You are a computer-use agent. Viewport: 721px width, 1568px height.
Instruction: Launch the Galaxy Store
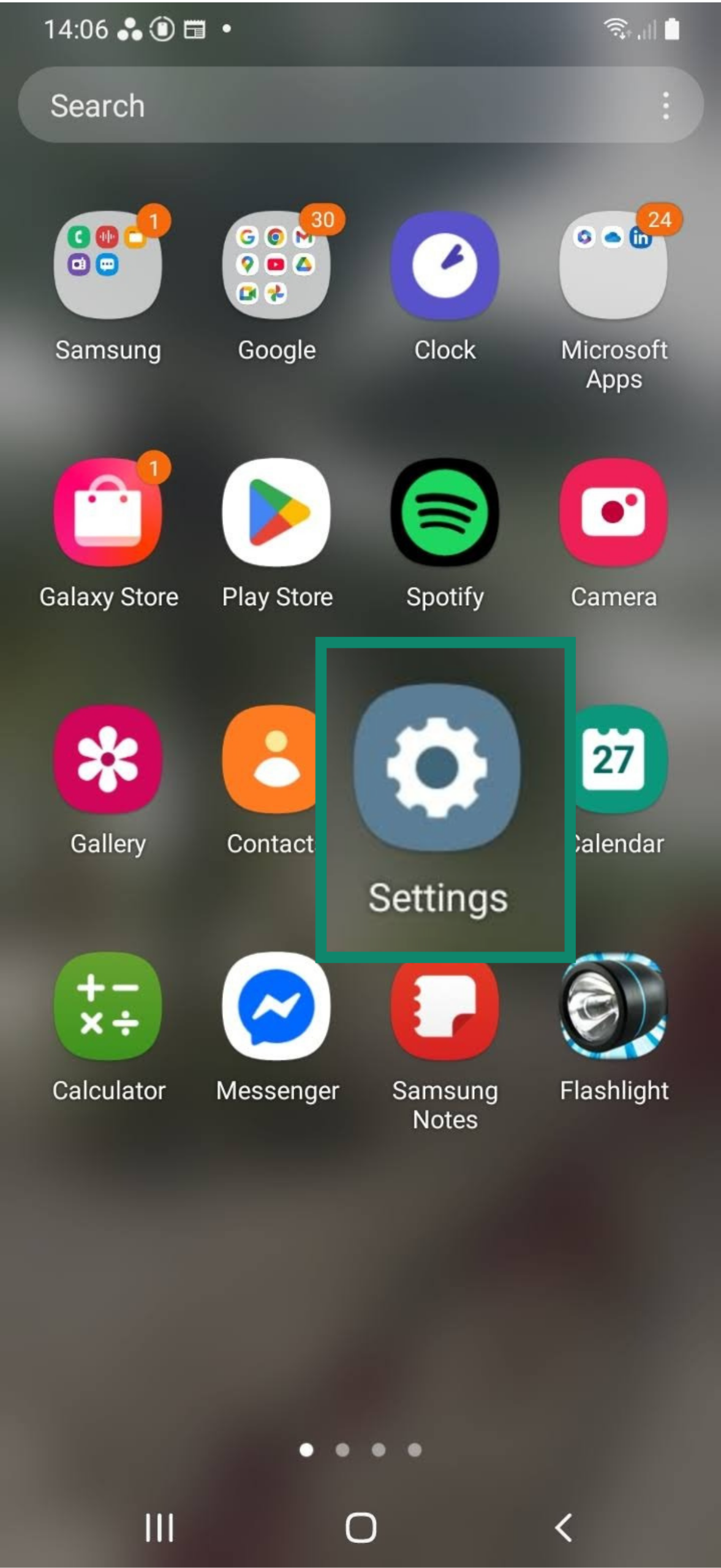pos(109,513)
